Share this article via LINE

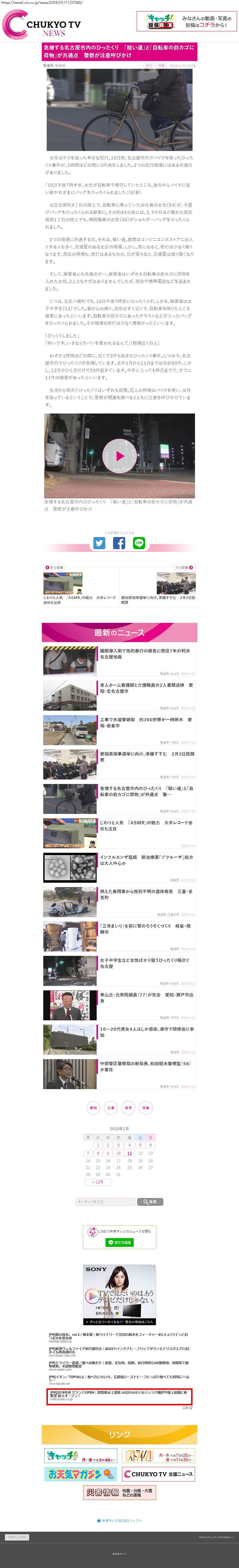[x=139, y=543]
